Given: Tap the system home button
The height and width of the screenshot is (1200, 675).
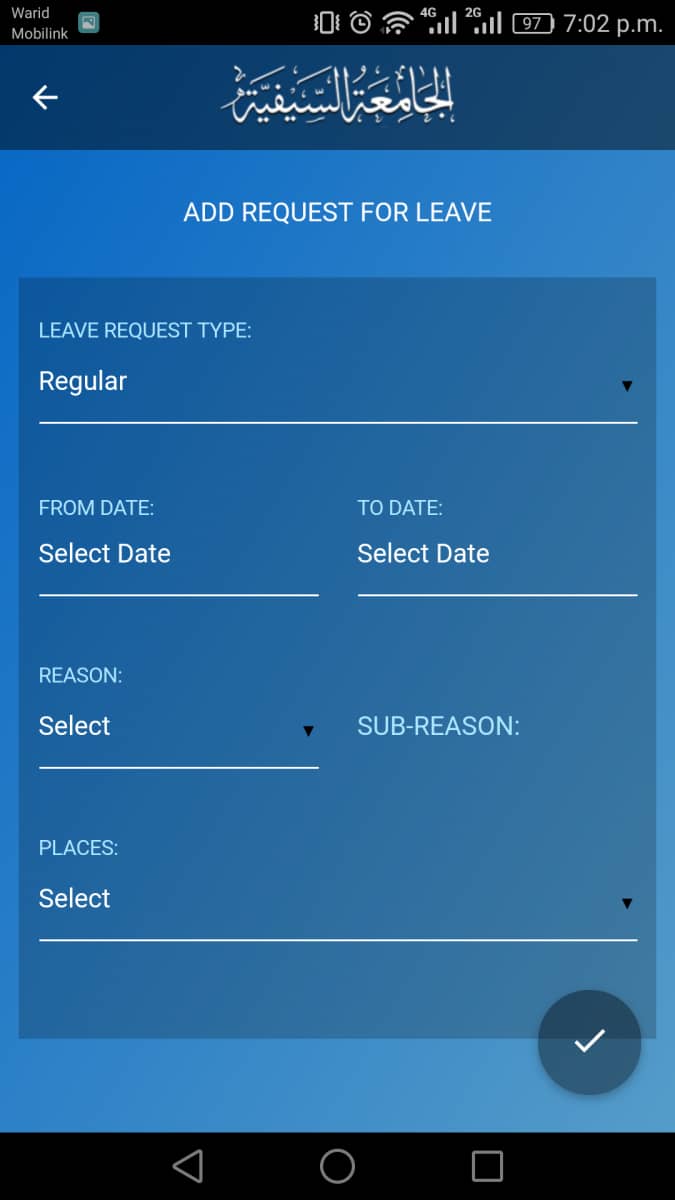Looking at the screenshot, I should 337,1166.
